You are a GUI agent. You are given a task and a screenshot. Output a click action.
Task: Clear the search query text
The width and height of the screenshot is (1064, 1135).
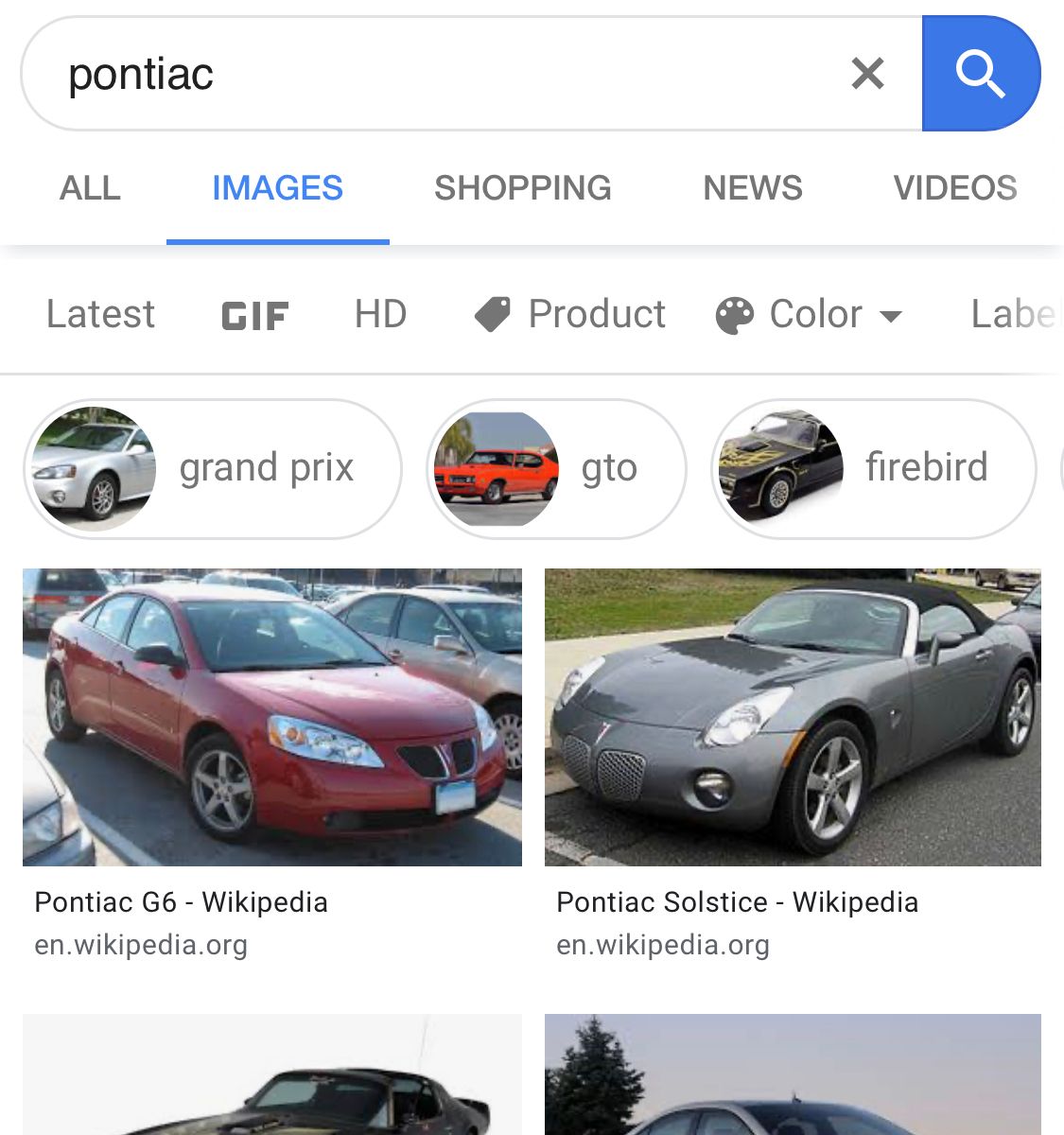[x=867, y=74]
